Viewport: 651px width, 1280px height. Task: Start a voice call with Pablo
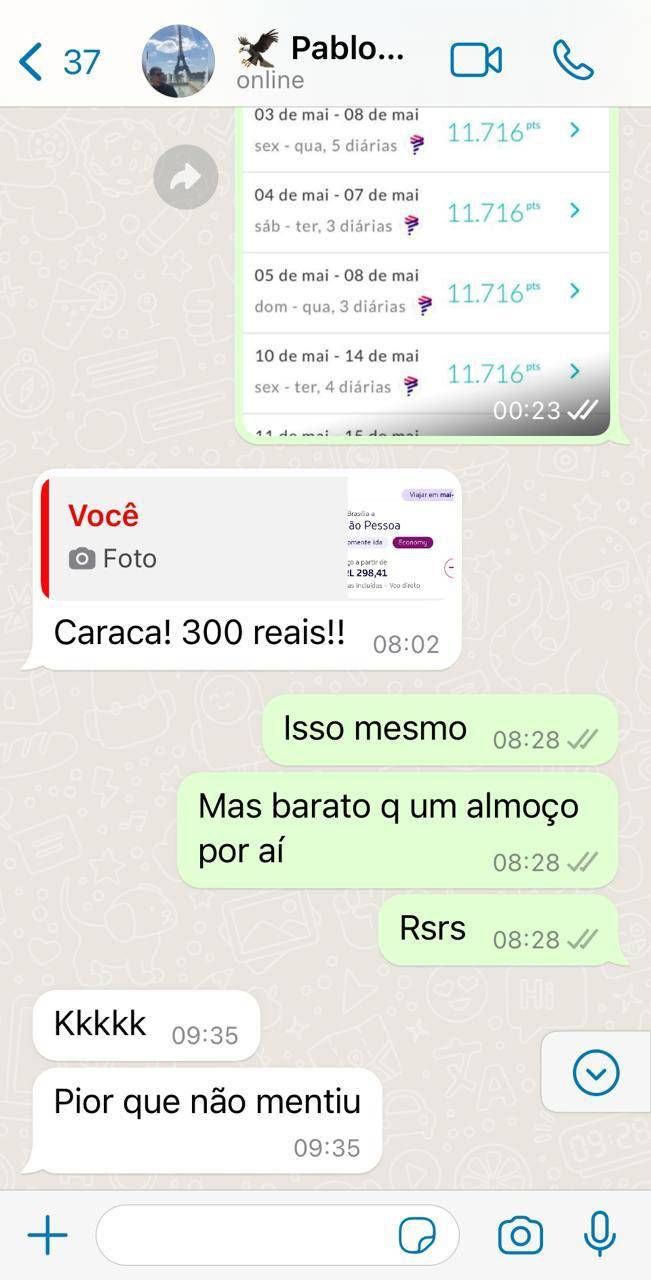(x=573, y=61)
